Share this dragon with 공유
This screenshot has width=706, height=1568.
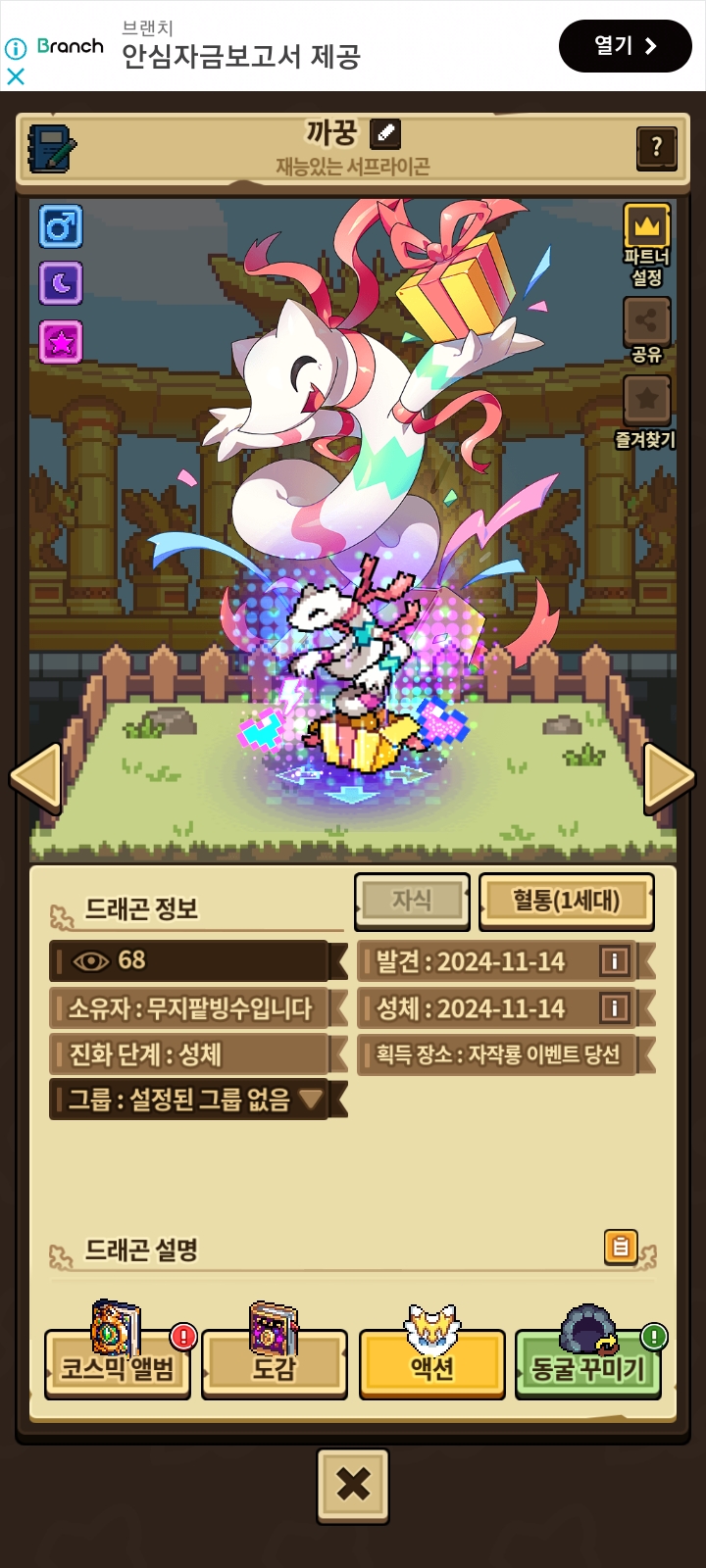pos(646,329)
